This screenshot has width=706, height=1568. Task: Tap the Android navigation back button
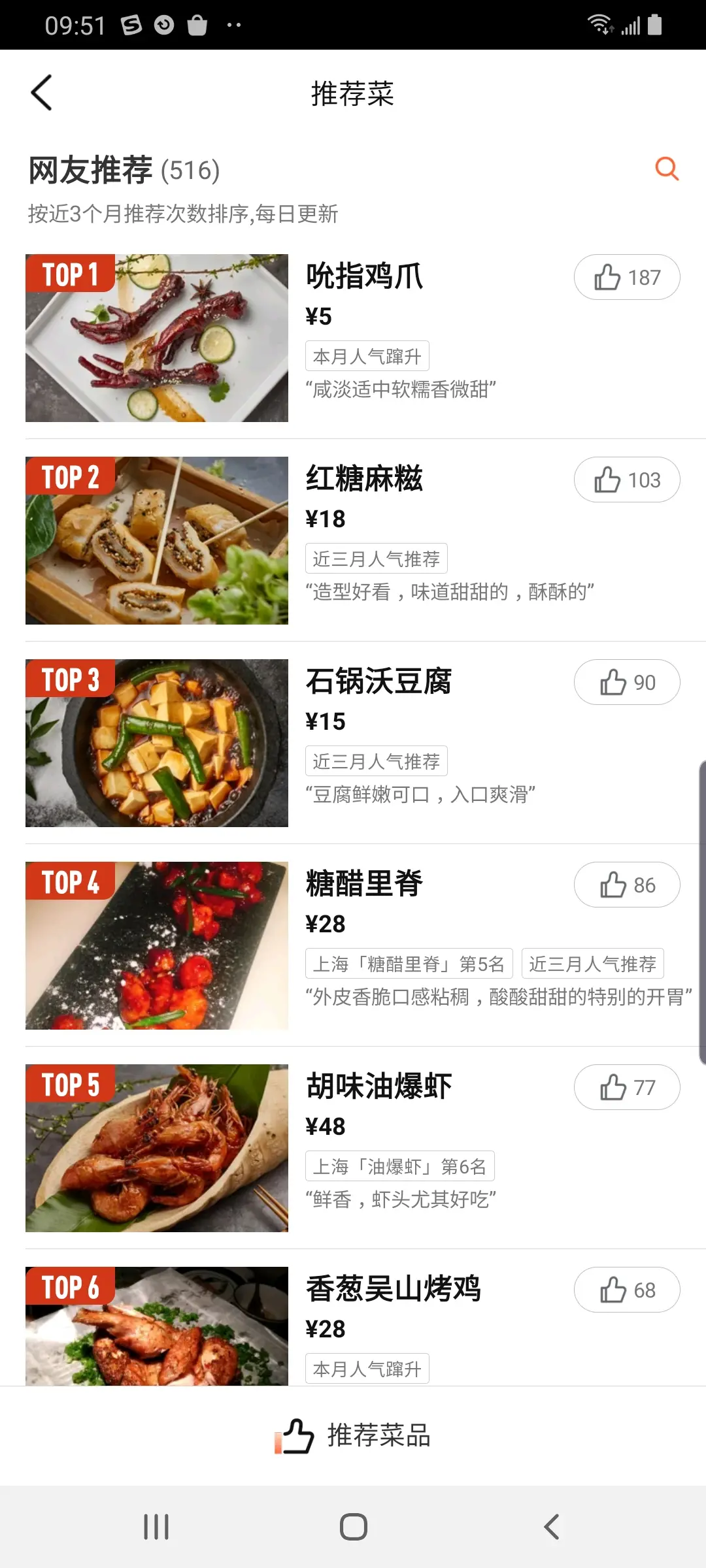point(551,1527)
